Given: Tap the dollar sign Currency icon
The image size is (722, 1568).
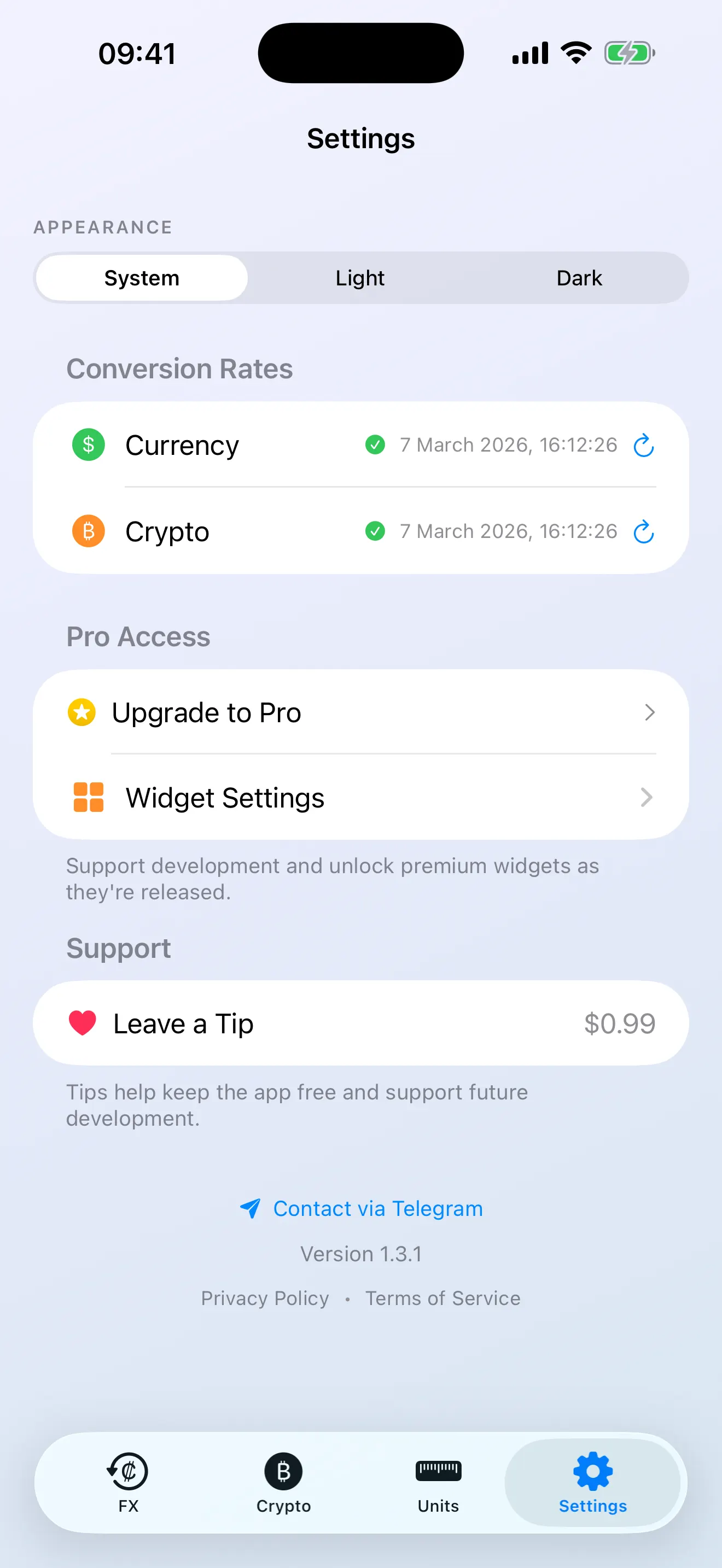Looking at the screenshot, I should click(x=88, y=445).
